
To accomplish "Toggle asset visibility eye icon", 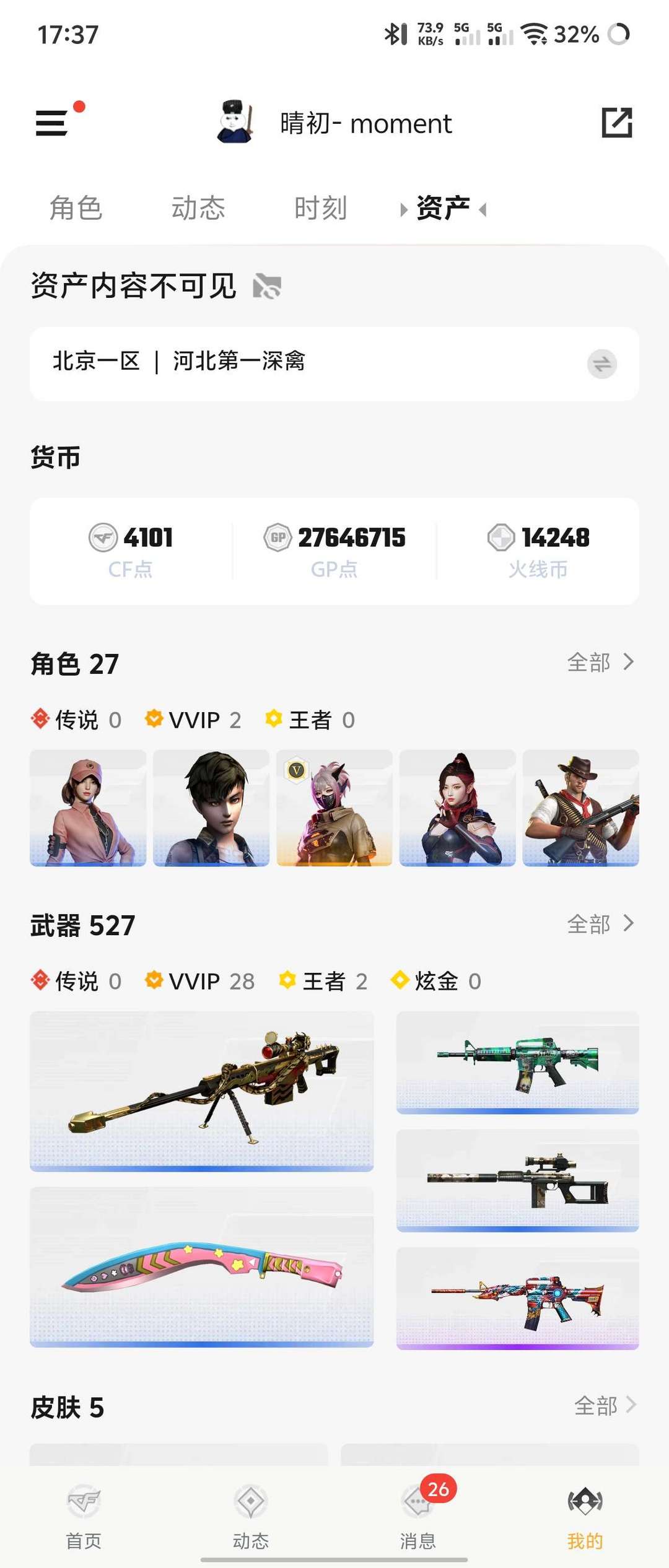I will (267, 287).
